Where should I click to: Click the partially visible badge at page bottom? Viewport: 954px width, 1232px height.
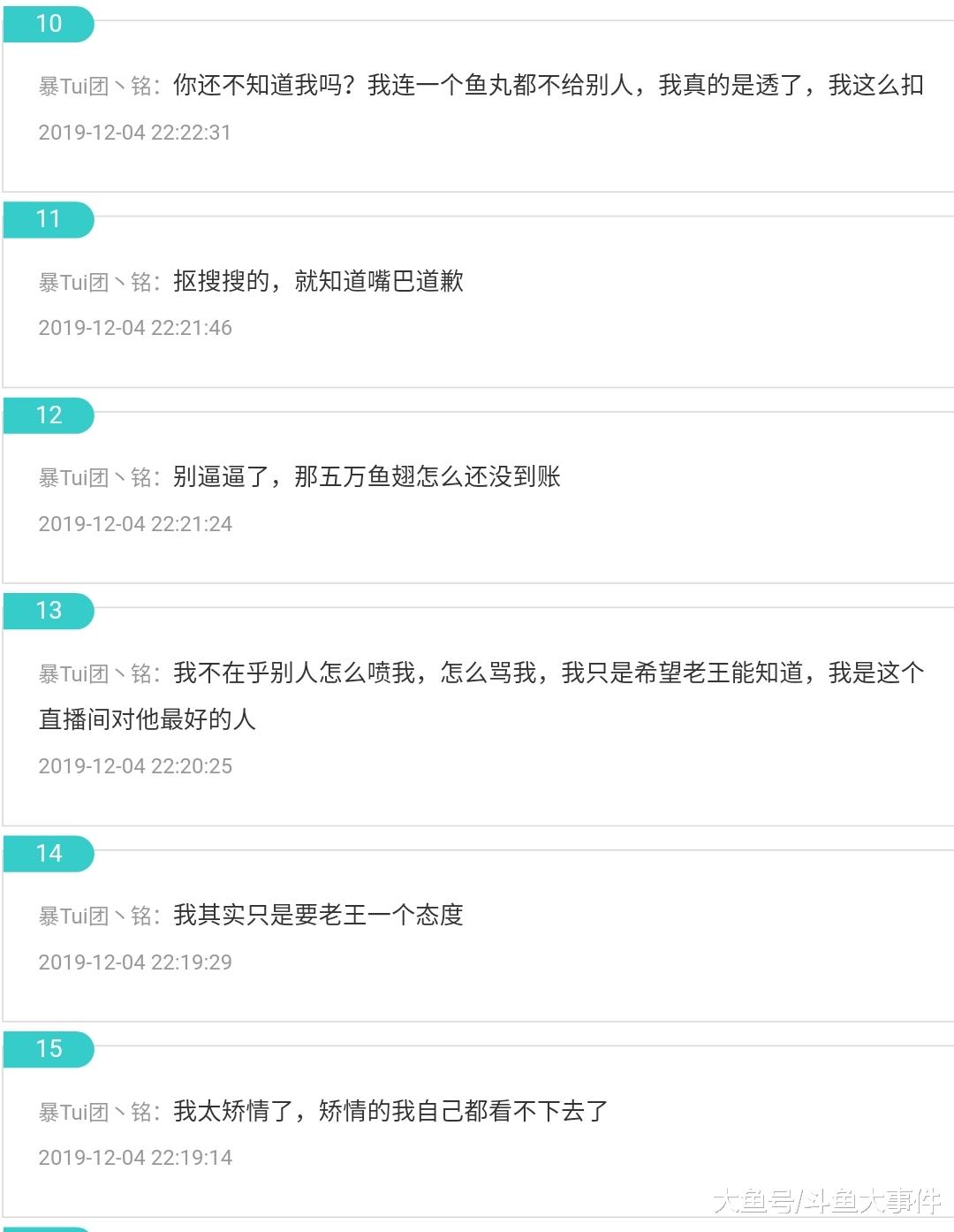click(49, 1228)
